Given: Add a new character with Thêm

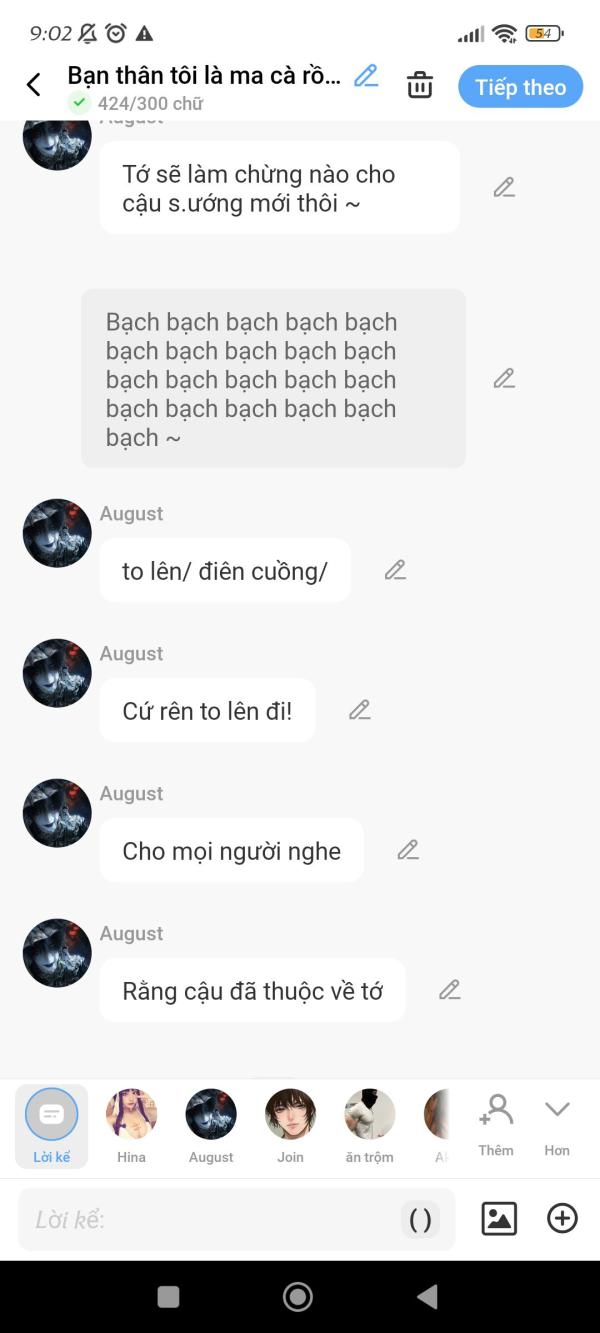Looking at the screenshot, I should [496, 1123].
